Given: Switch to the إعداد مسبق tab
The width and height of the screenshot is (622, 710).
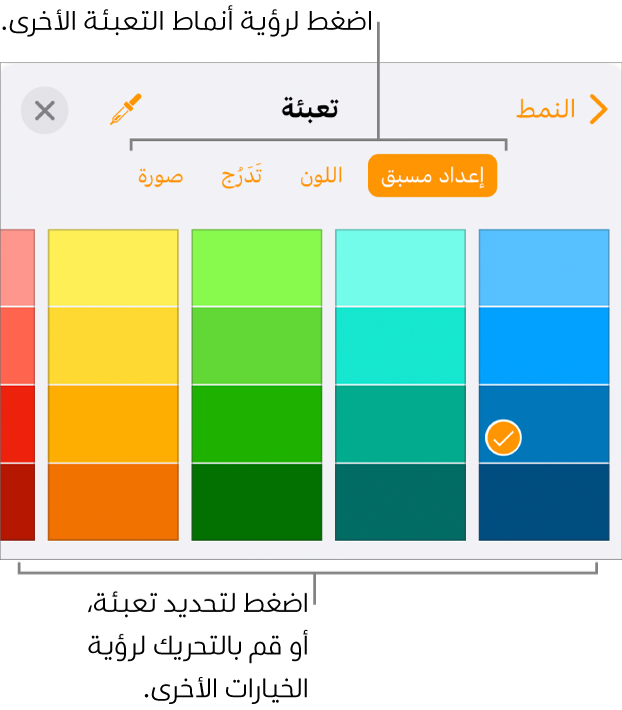Looking at the screenshot, I should tap(432, 176).
